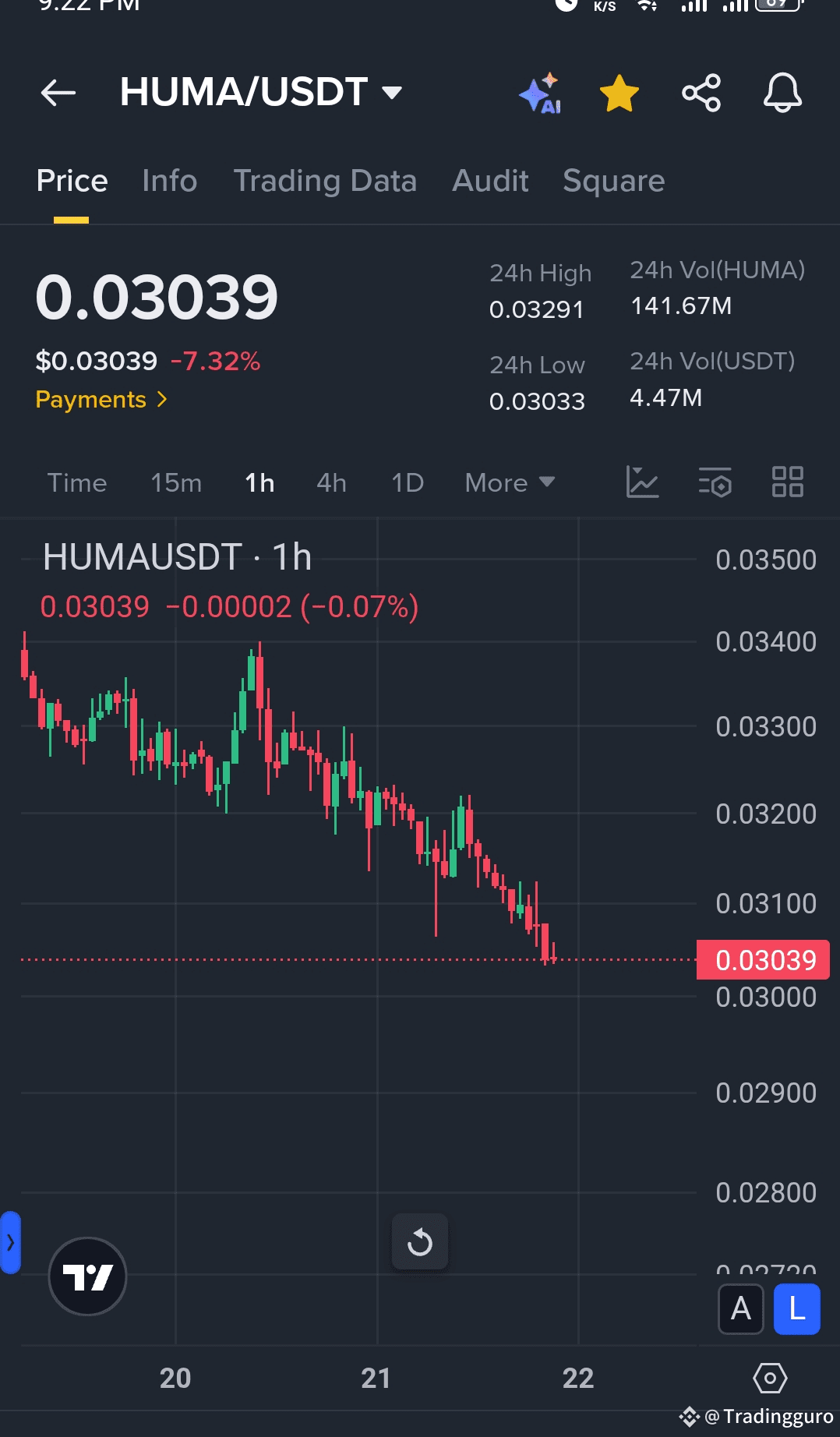Open the HUMA/USDT pair dropdown
The height and width of the screenshot is (1437, 840).
(261, 92)
